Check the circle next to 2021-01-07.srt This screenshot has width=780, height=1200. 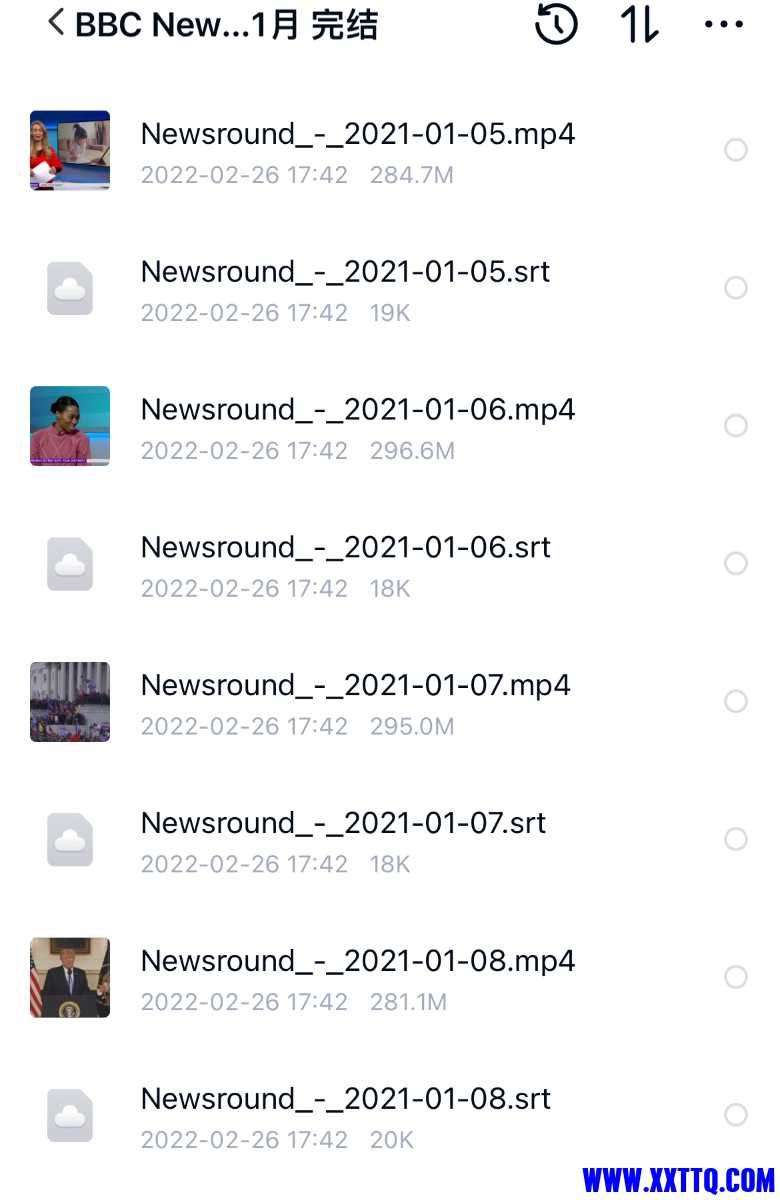736,839
